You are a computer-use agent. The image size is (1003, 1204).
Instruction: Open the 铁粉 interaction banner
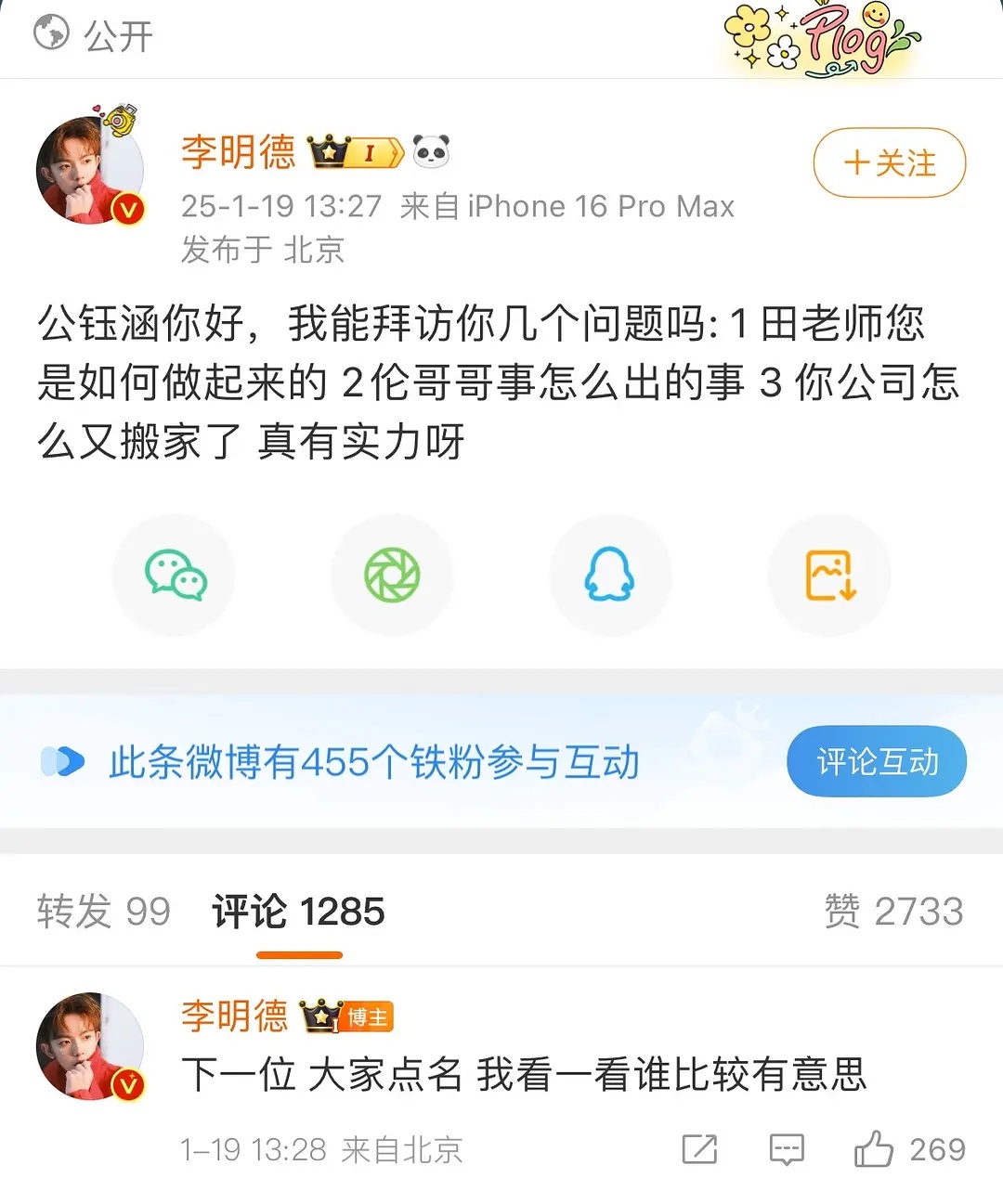tap(373, 762)
